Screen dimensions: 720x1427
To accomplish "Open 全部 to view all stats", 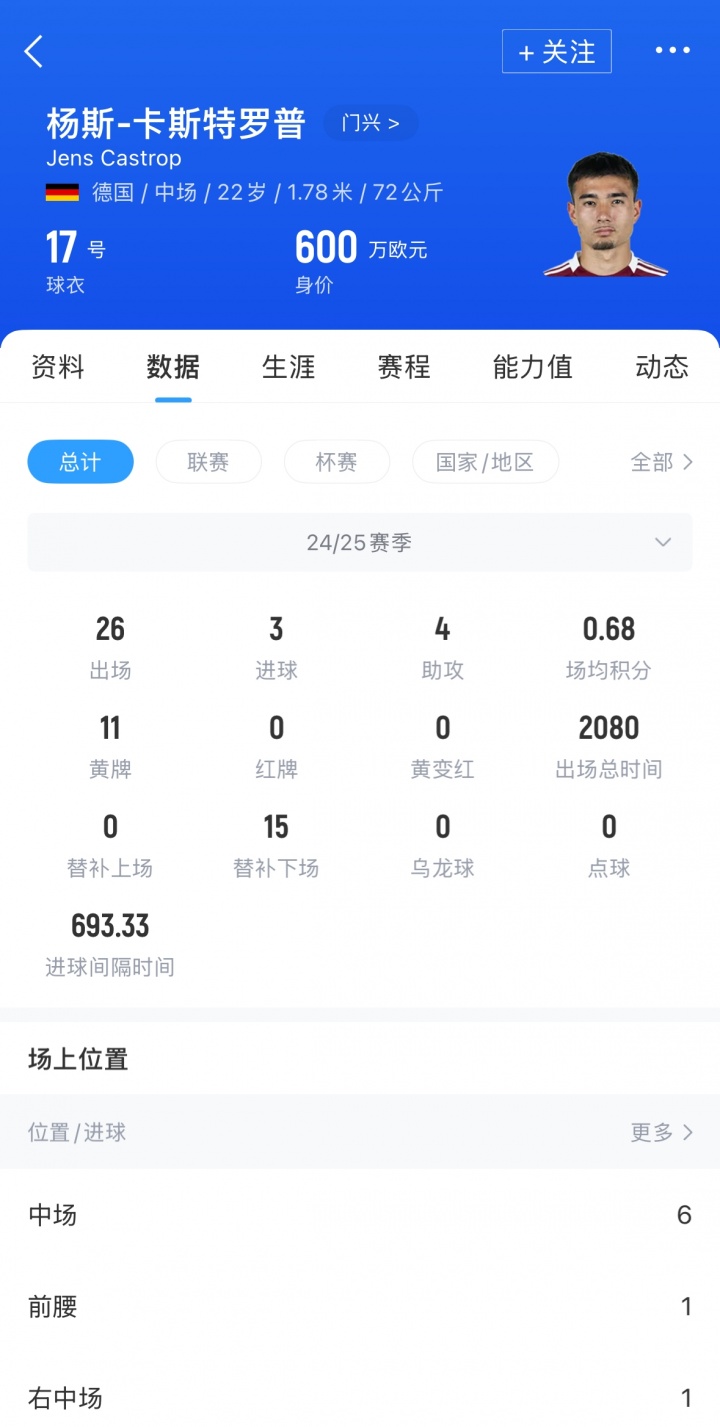I will point(661,462).
